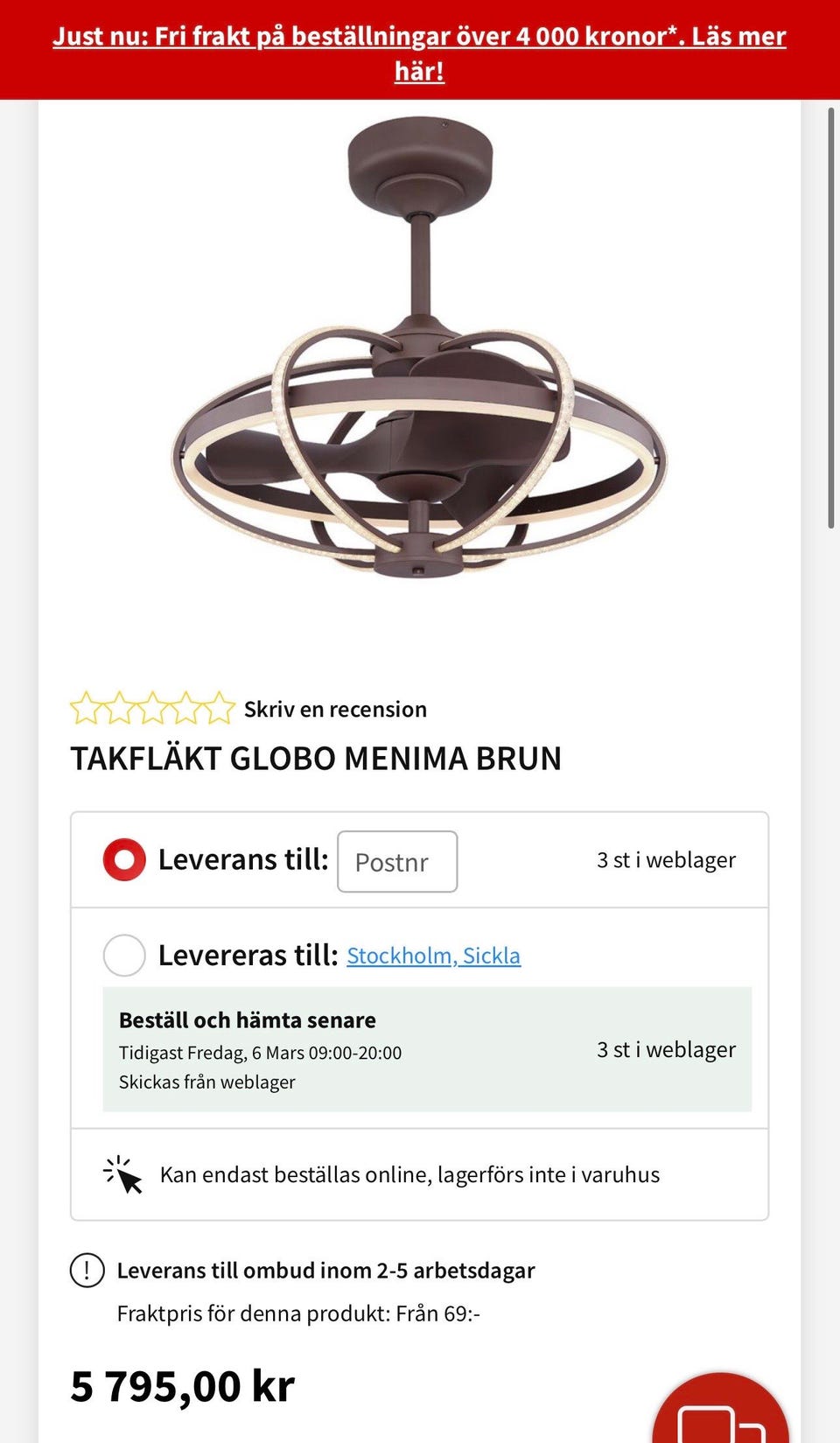840x1443 pixels.
Task: Click the price '5 795,00 kr'
Action: pyautogui.click(x=183, y=1385)
